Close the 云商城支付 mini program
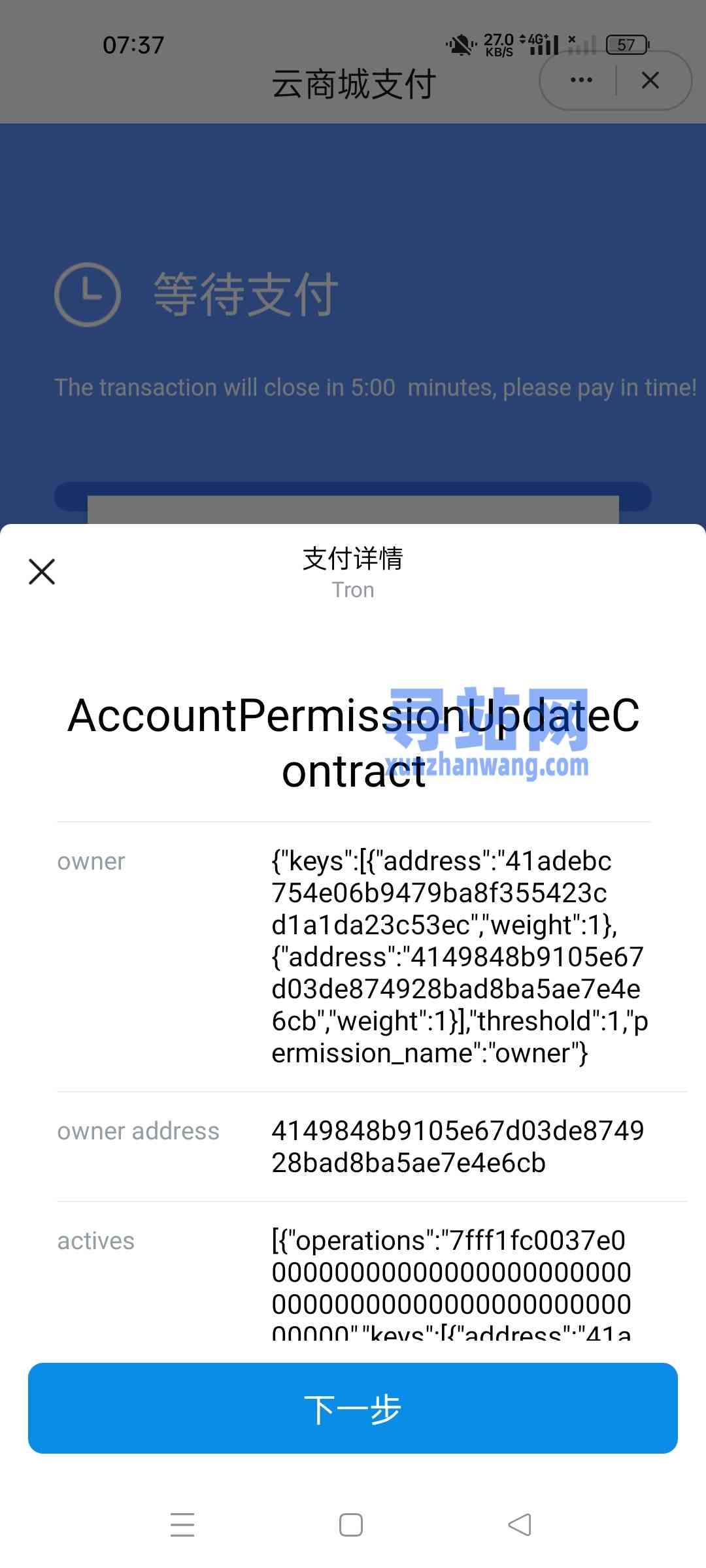 tap(650, 80)
